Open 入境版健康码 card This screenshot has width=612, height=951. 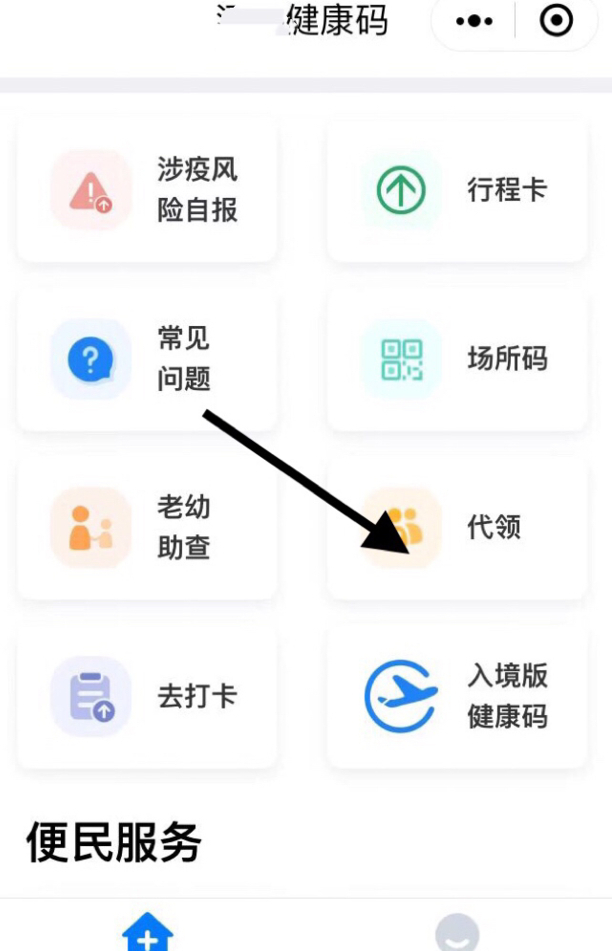point(457,696)
